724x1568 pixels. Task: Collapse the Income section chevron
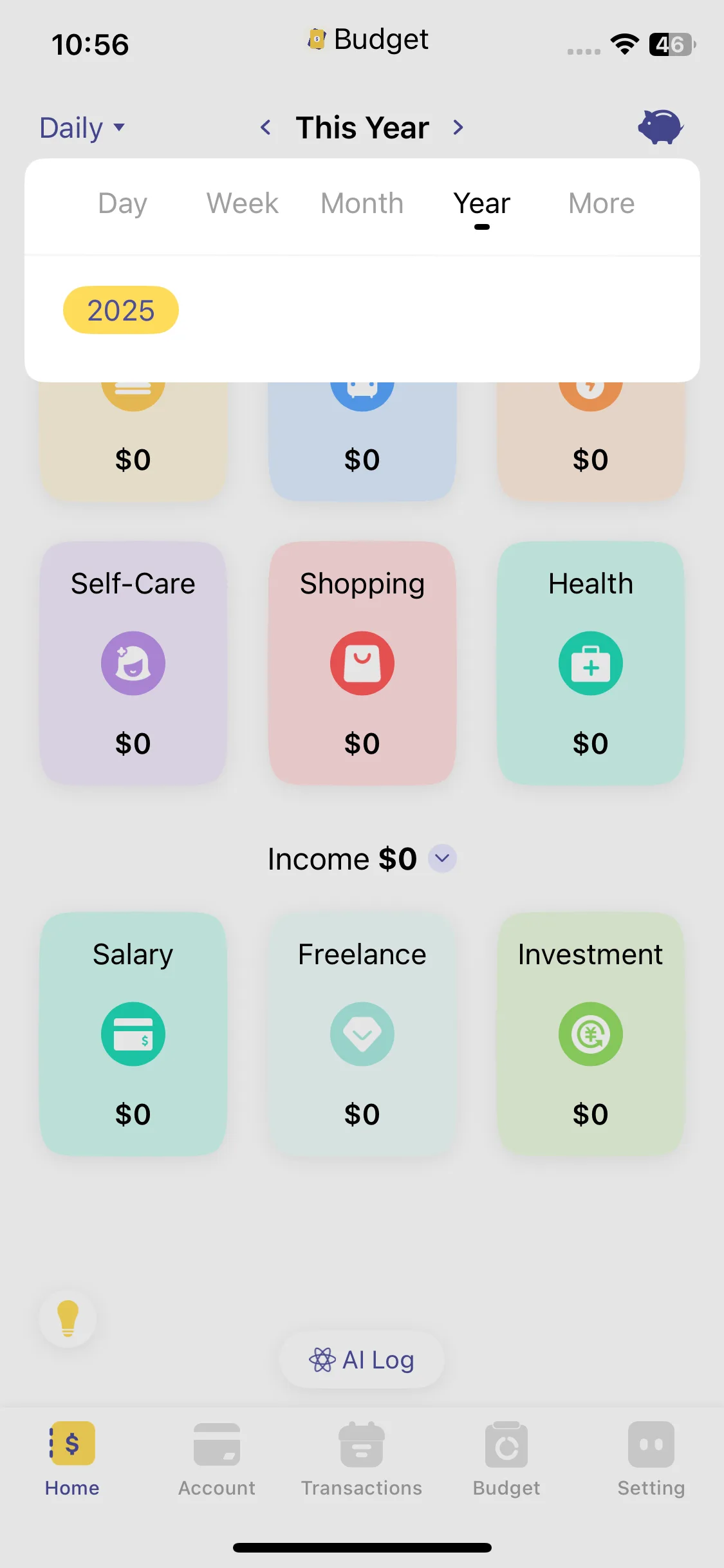click(442, 859)
